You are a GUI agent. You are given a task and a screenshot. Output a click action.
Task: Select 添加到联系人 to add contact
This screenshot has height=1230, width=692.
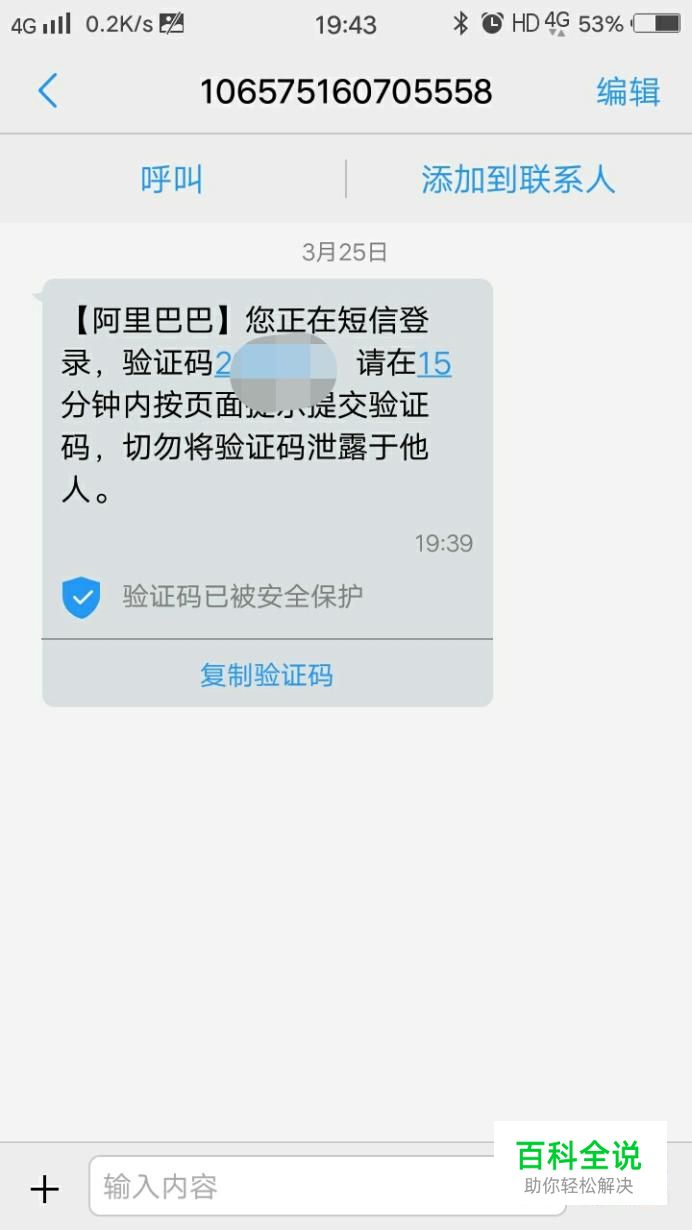pyautogui.click(x=518, y=180)
